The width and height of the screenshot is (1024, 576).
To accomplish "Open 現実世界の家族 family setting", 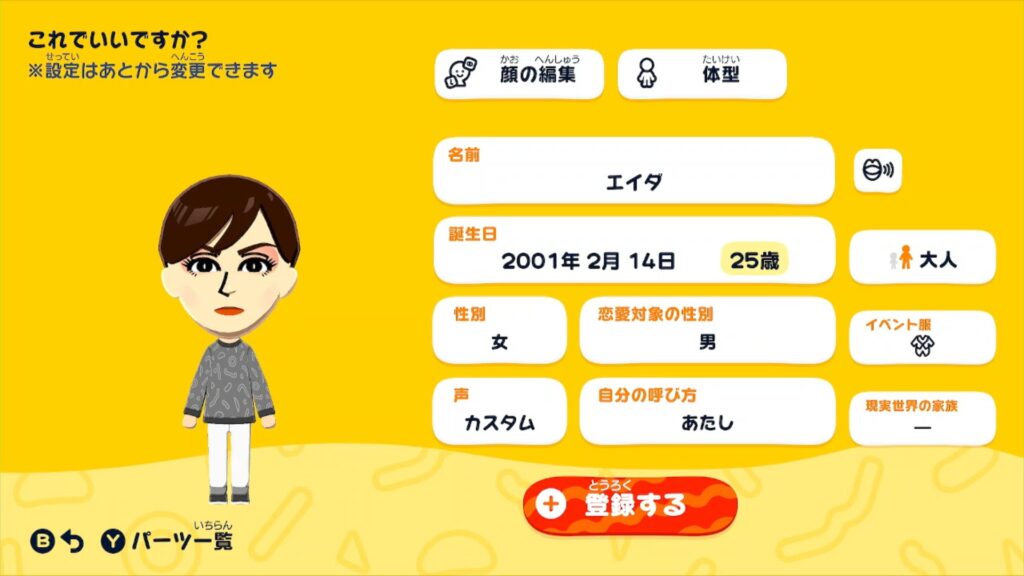I will tap(922, 418).
